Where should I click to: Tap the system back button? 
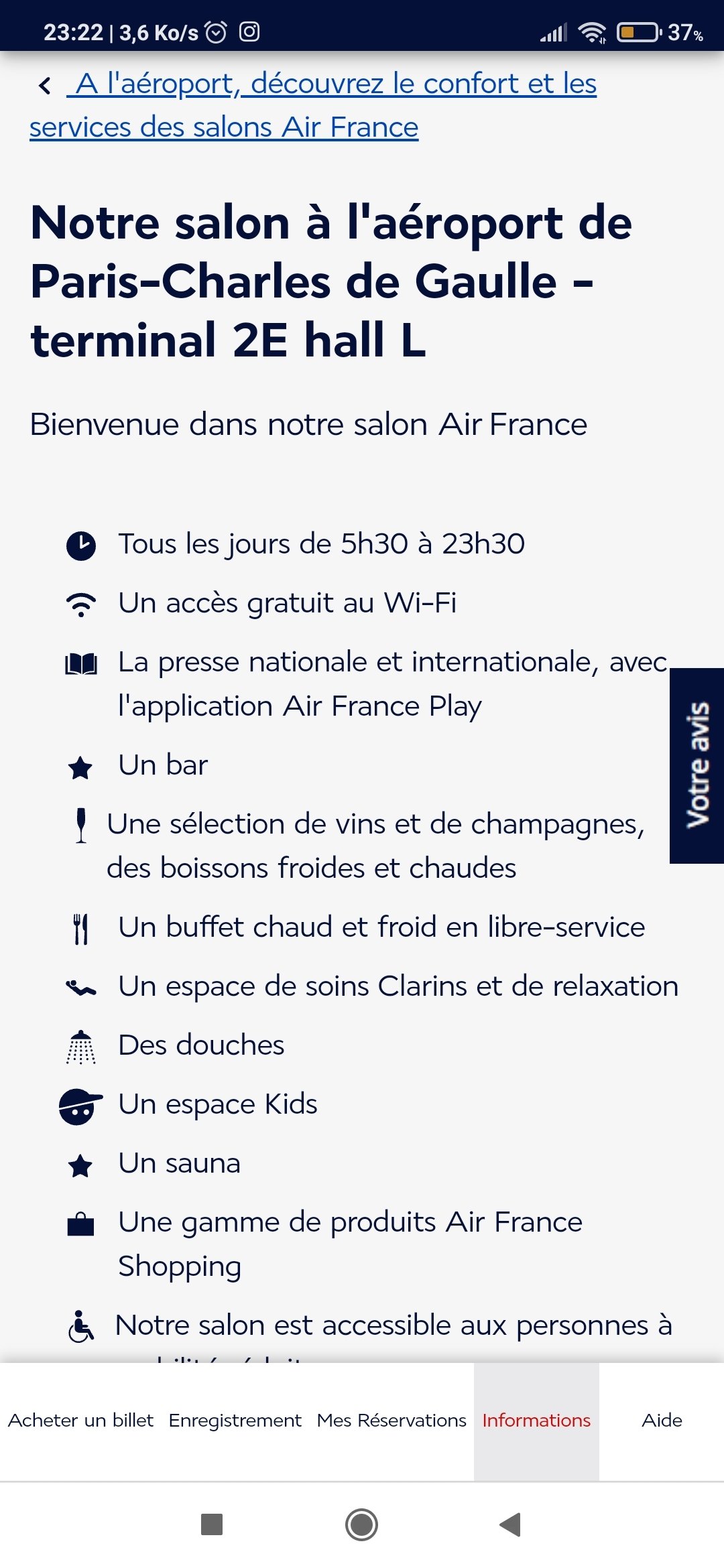coord(511,1524)
